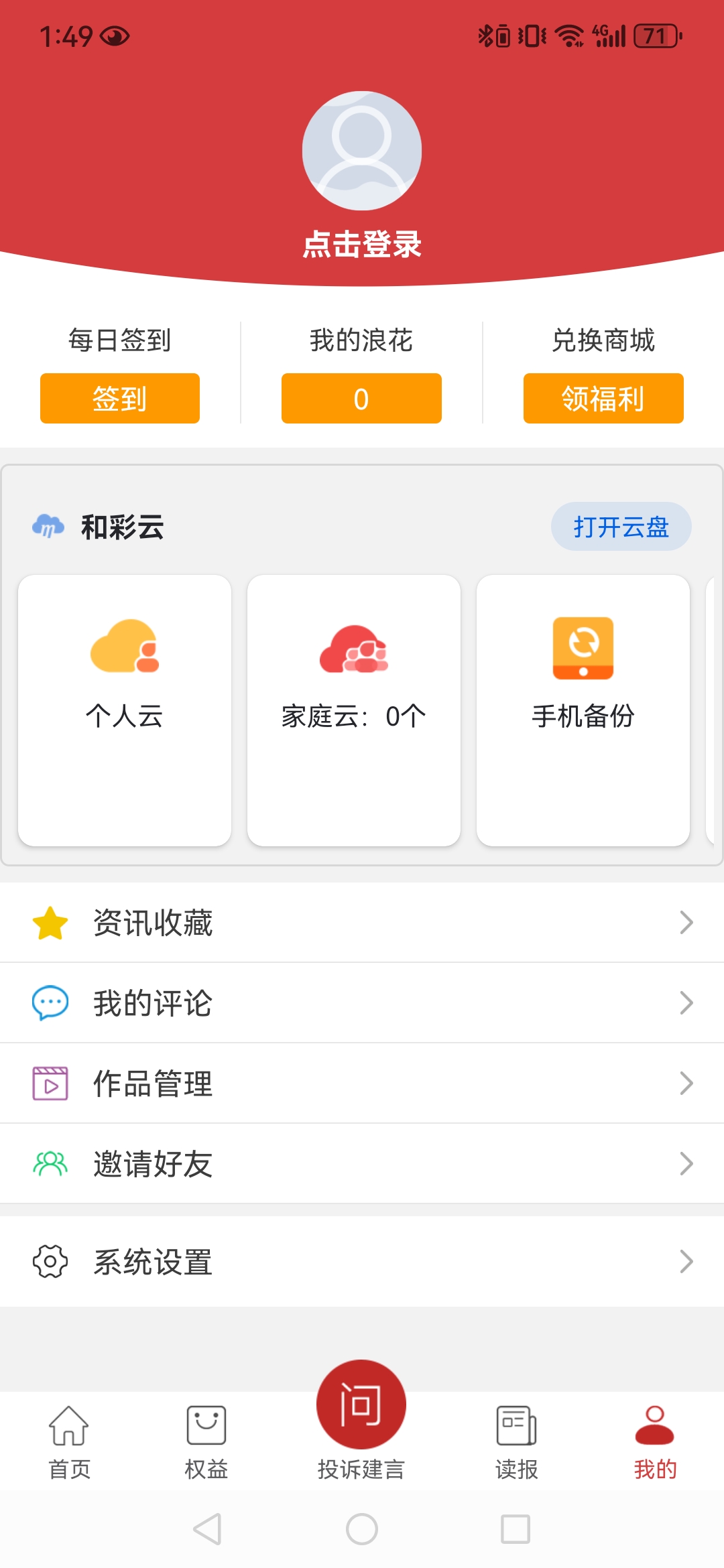Select 邀请好友 to invite friends
Viewport: 724px width, 1568px height.
362,1164
